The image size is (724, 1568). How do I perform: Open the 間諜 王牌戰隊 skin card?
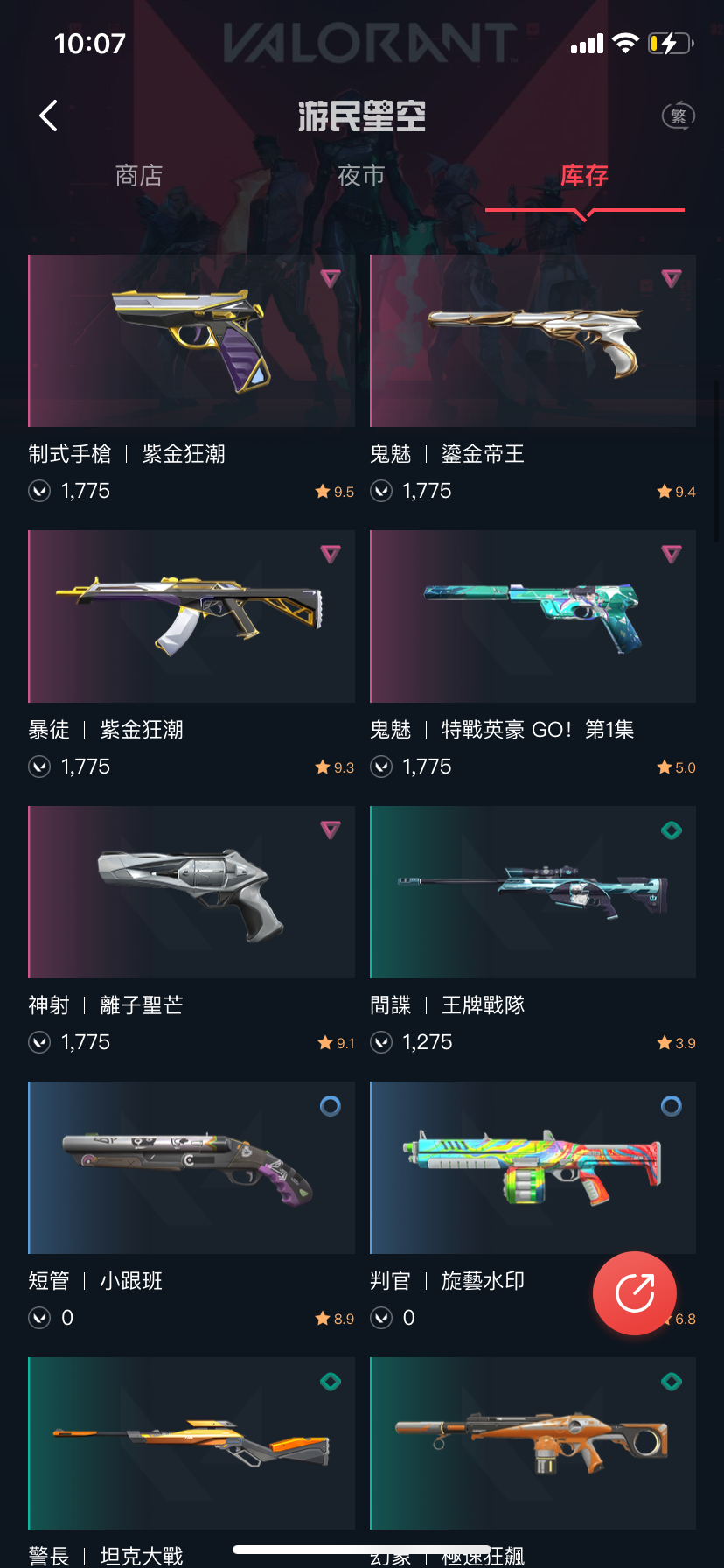point(533,892)
